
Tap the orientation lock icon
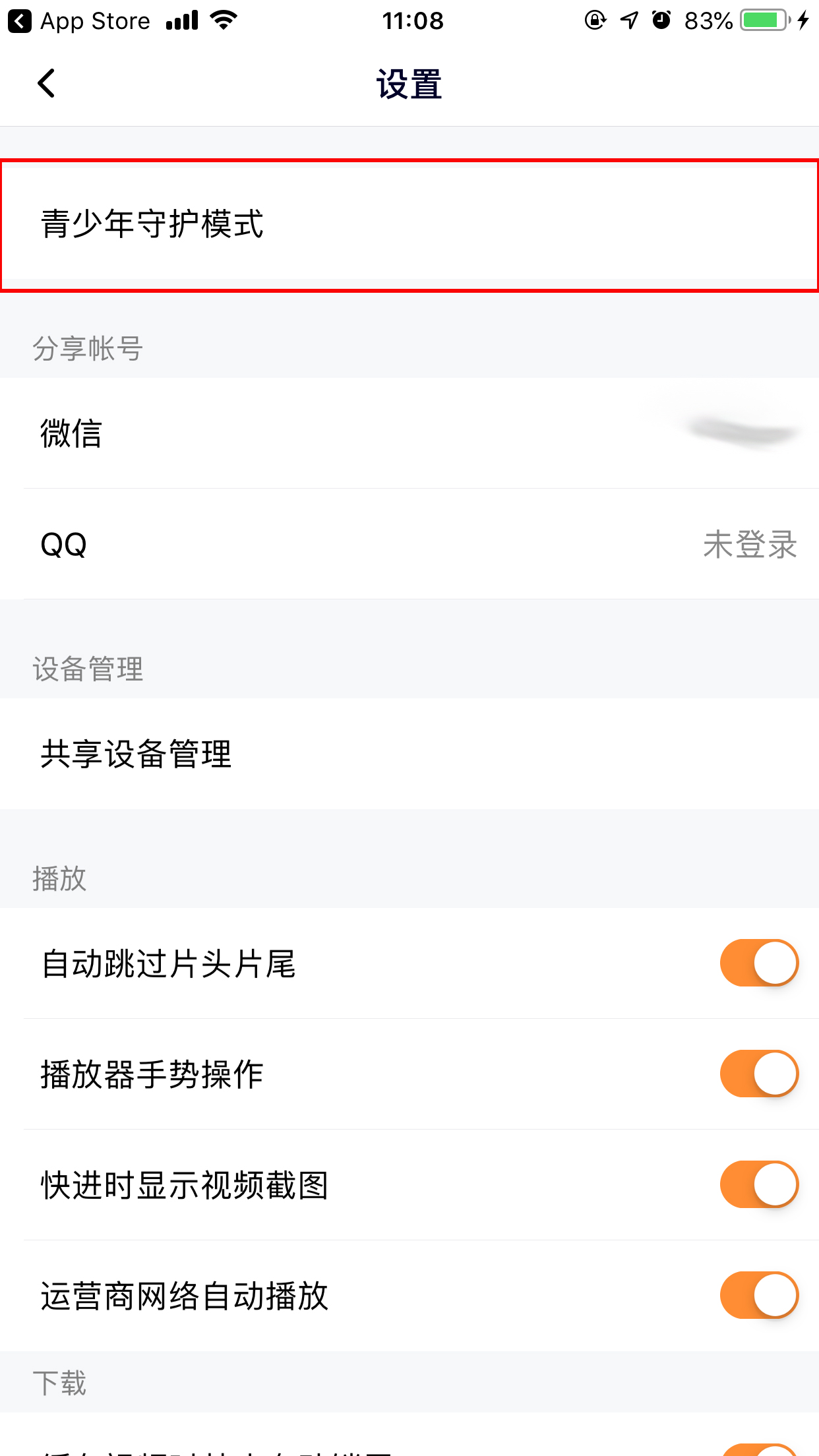[x=595, y=20]
